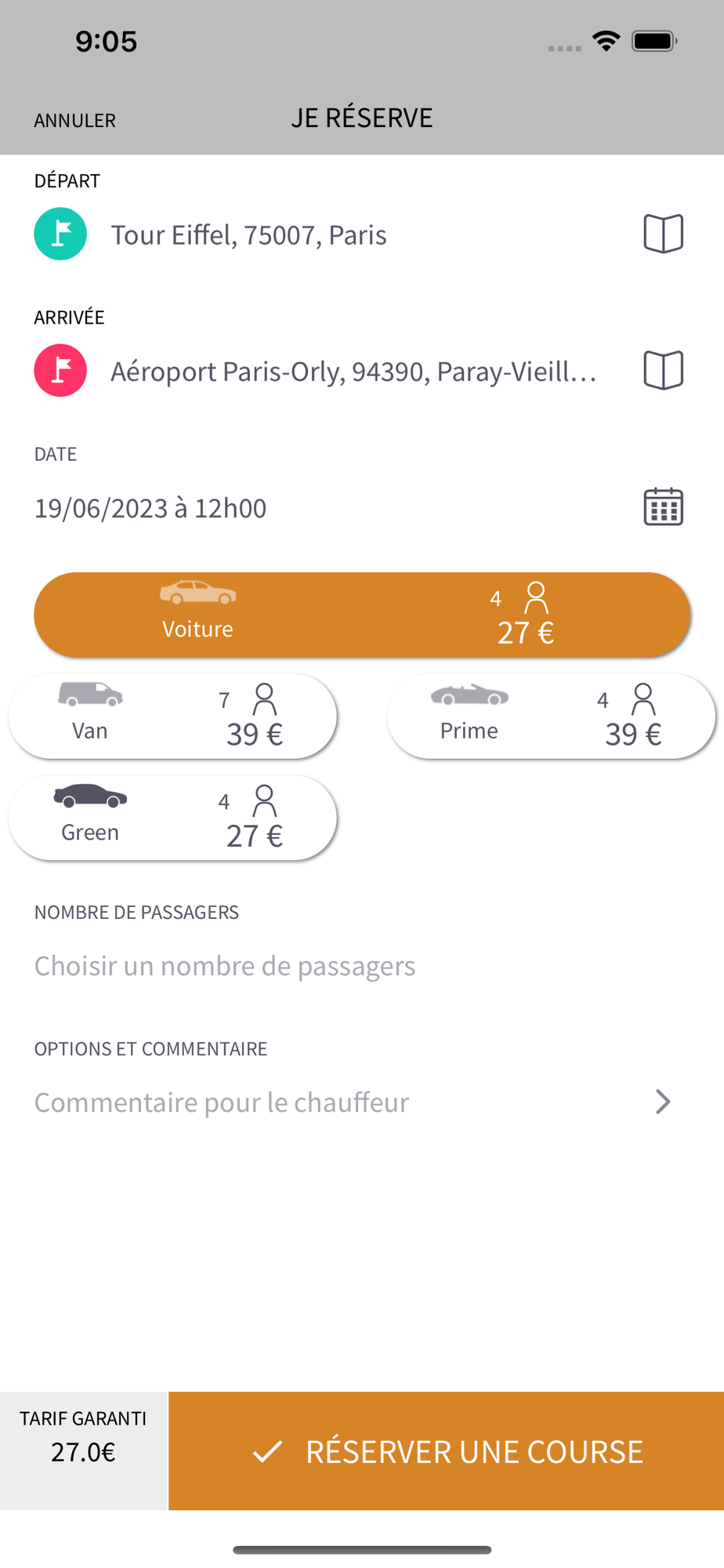This screenshot has width=724, height=1568.
Task: Tap Annuler to cancel the booking
Action: (x=75, y=120)
